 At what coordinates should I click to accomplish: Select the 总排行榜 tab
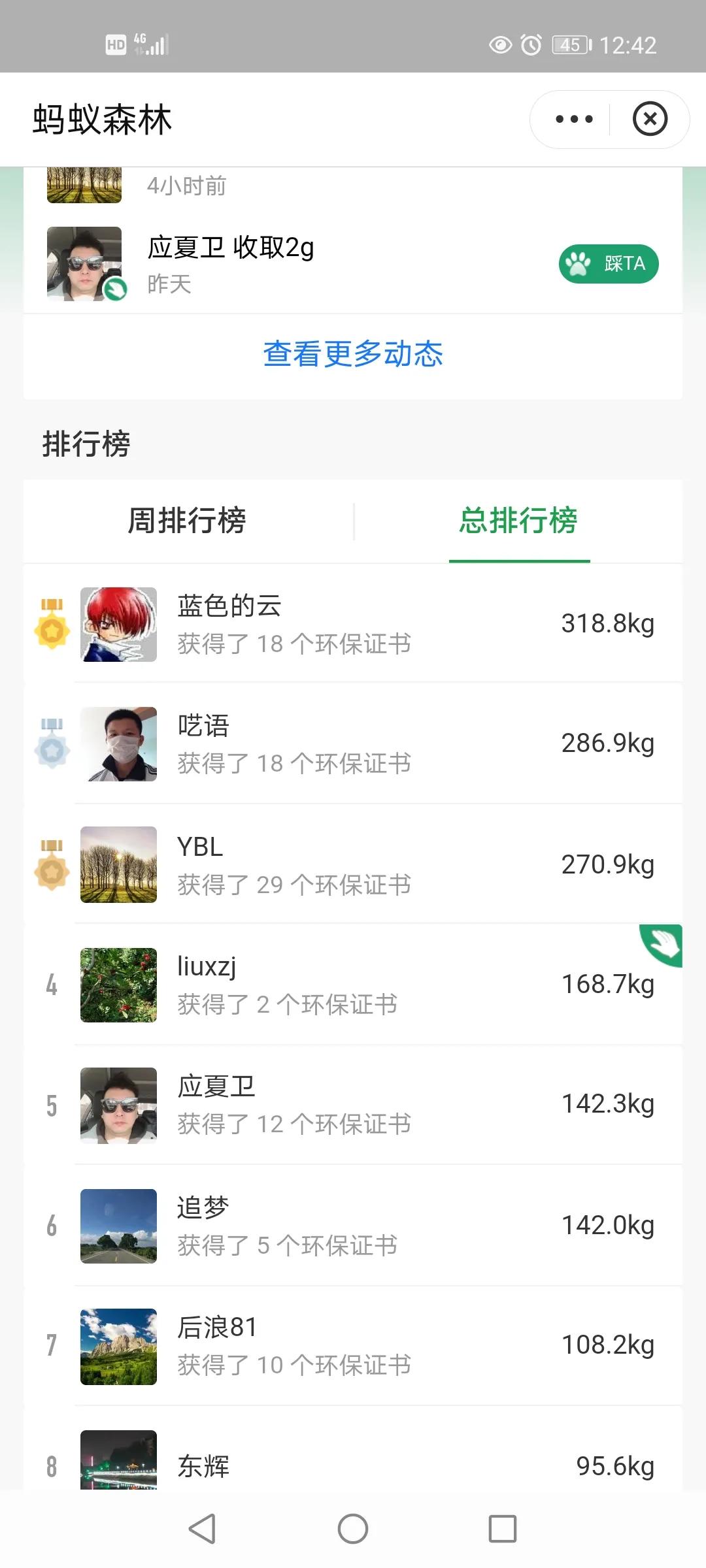point(519,521)
